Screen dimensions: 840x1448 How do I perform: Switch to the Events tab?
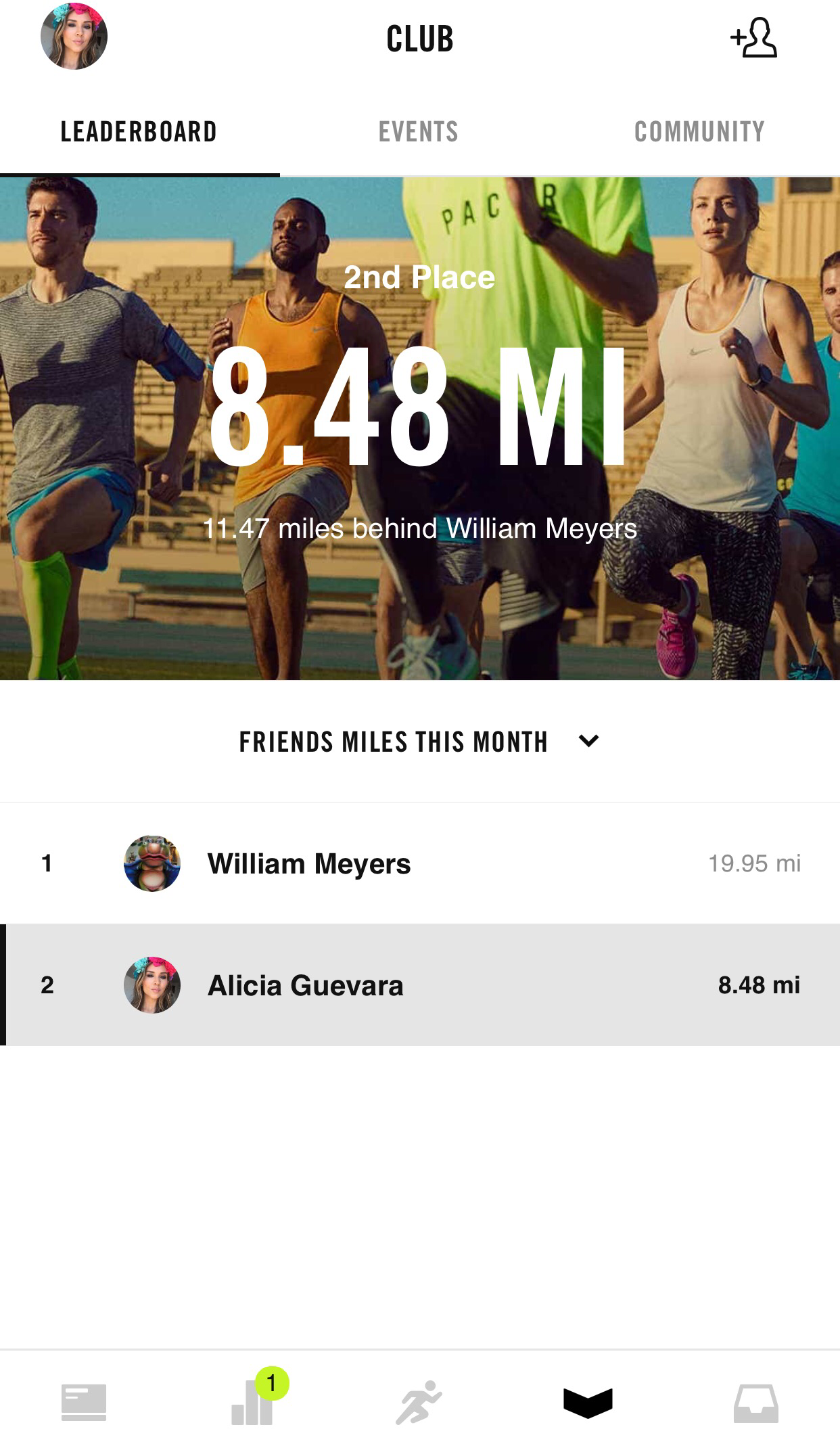pos(419,132)
